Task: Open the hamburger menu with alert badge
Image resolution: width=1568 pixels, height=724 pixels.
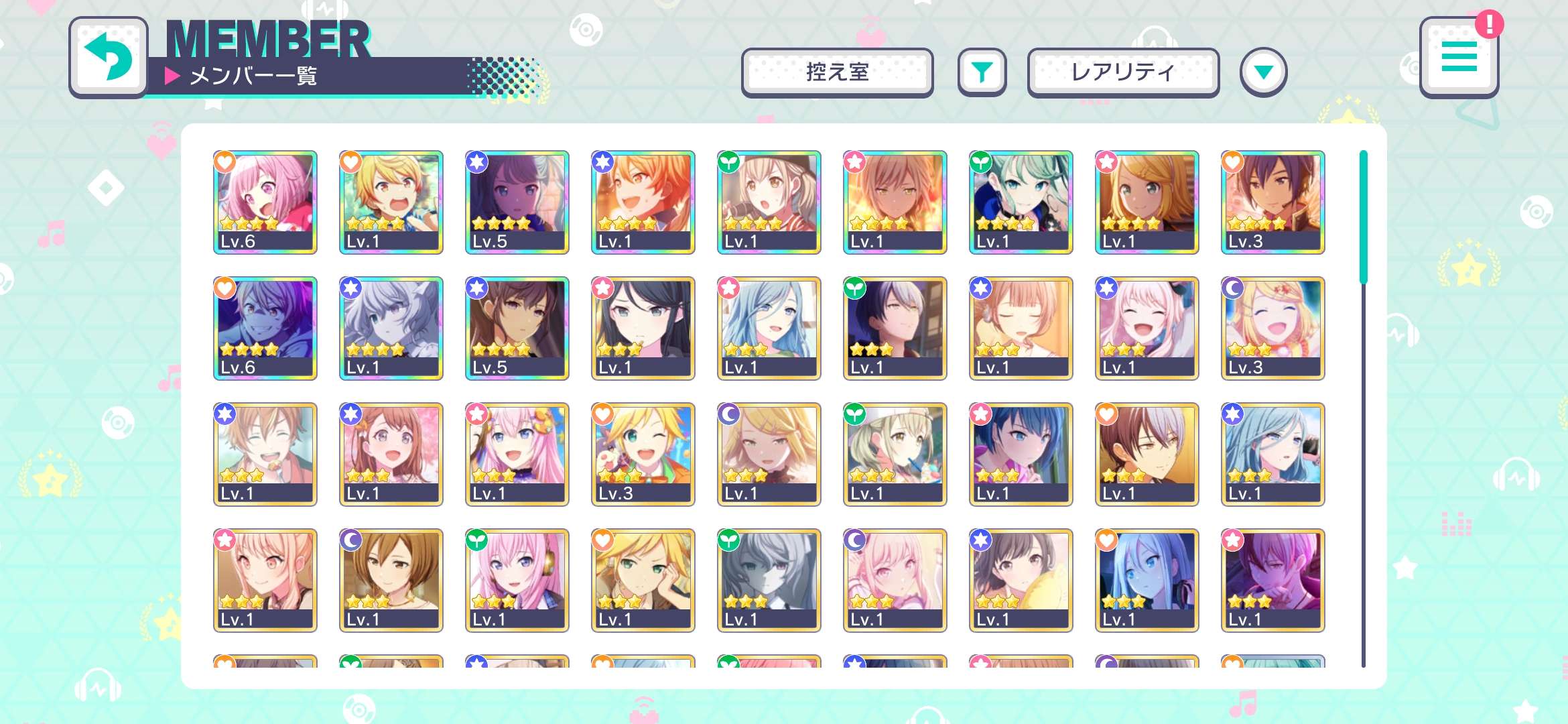Action: (1459, 58)
